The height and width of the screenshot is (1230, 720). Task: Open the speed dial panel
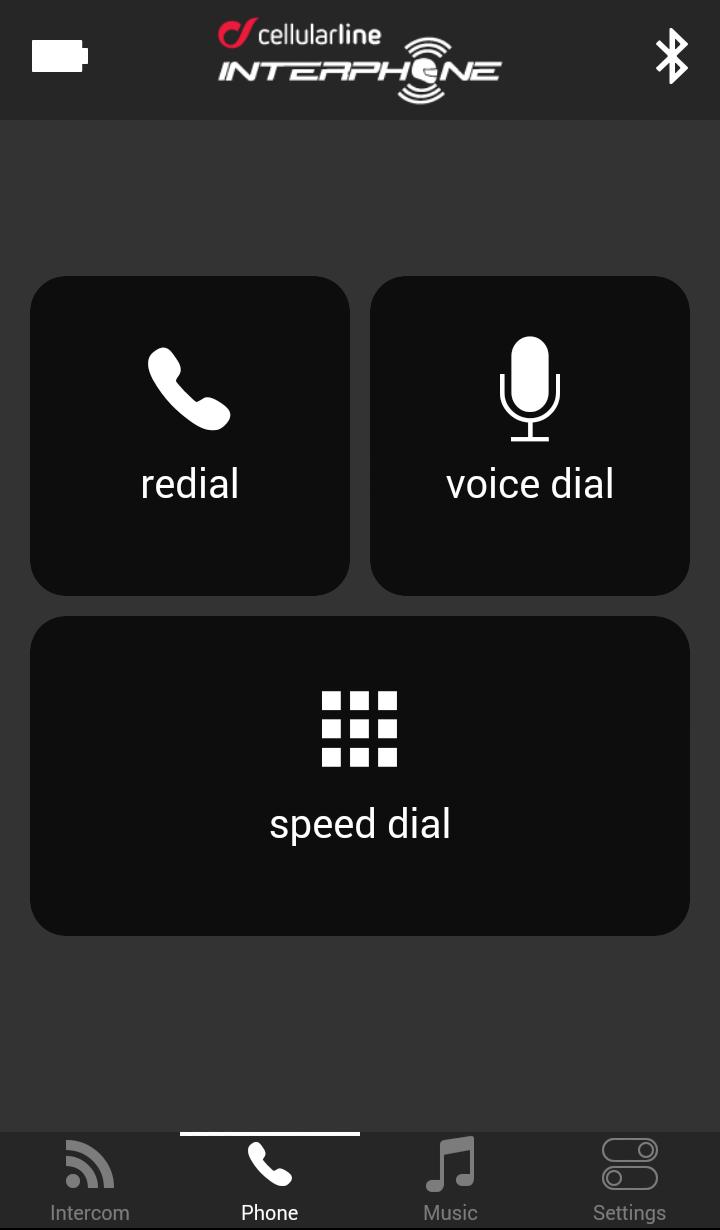[x=359, y=776]
